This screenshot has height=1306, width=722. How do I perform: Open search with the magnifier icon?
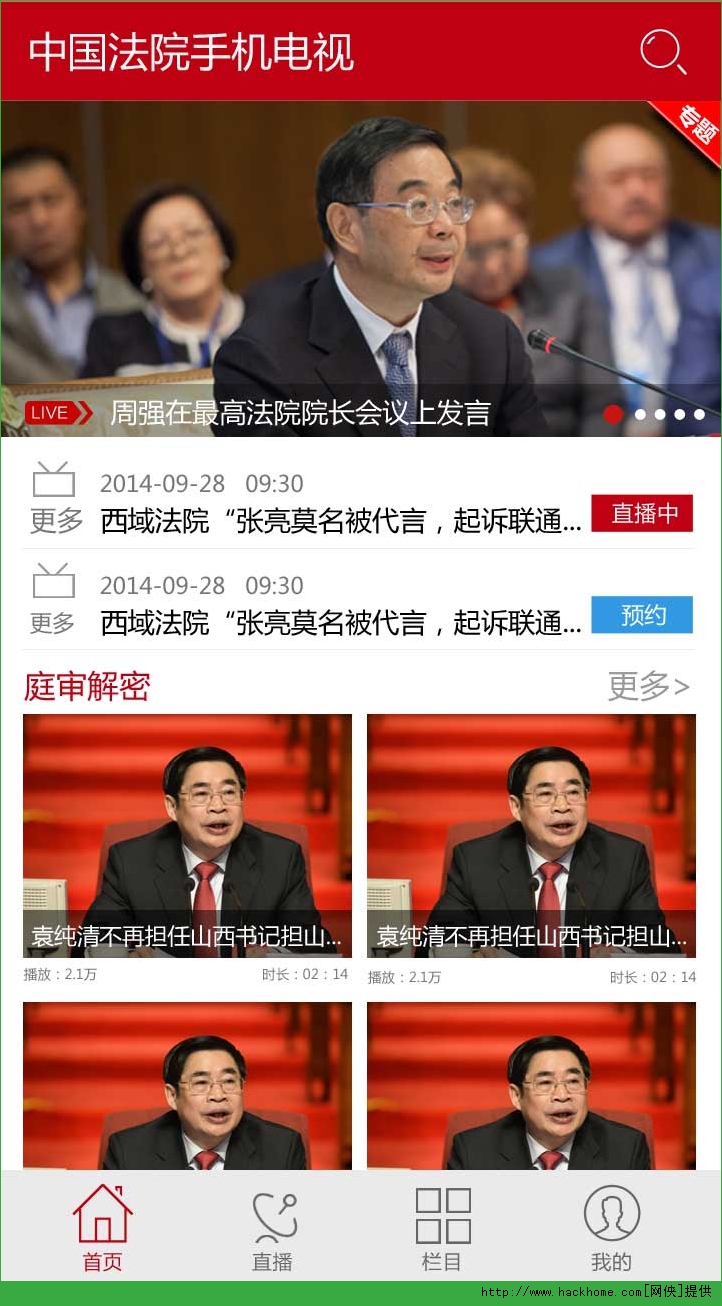click(663, 51)
